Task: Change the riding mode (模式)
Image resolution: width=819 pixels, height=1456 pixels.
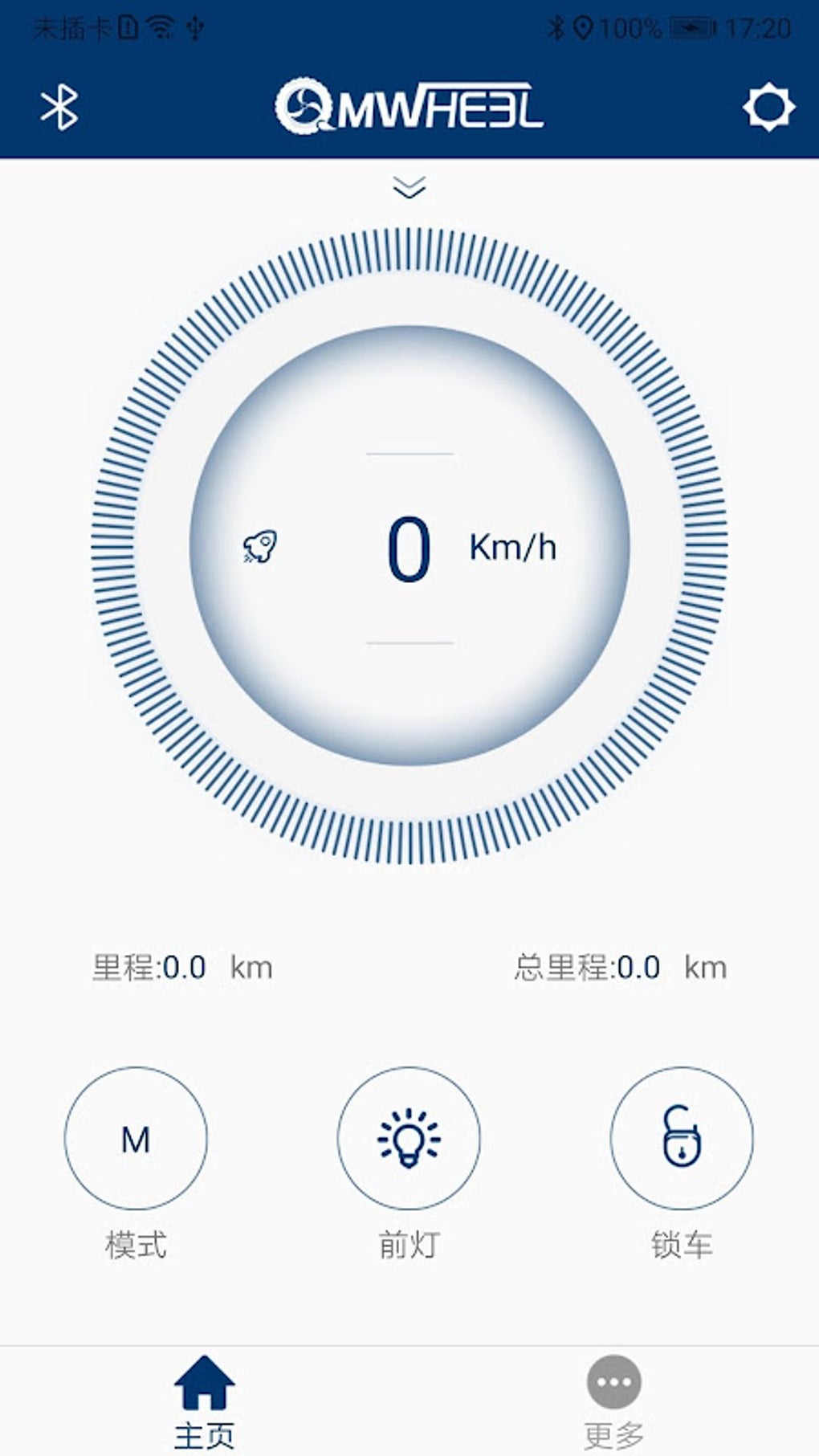Action: coord(136,1138)
